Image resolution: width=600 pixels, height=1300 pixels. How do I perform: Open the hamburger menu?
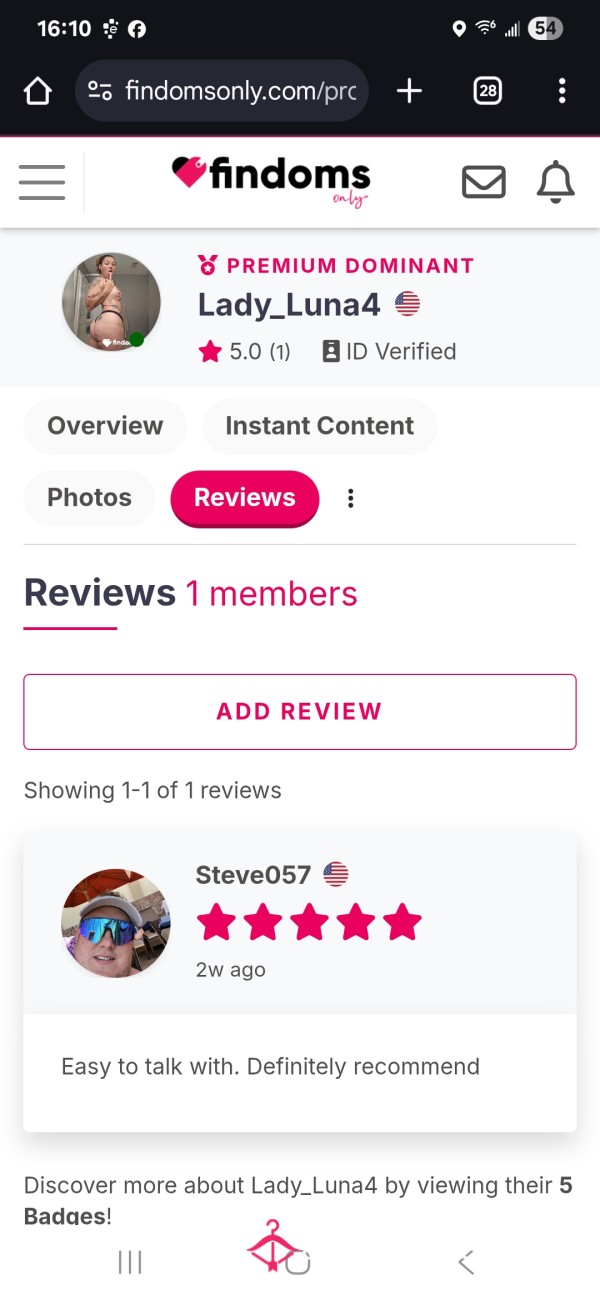click(42, 182)
